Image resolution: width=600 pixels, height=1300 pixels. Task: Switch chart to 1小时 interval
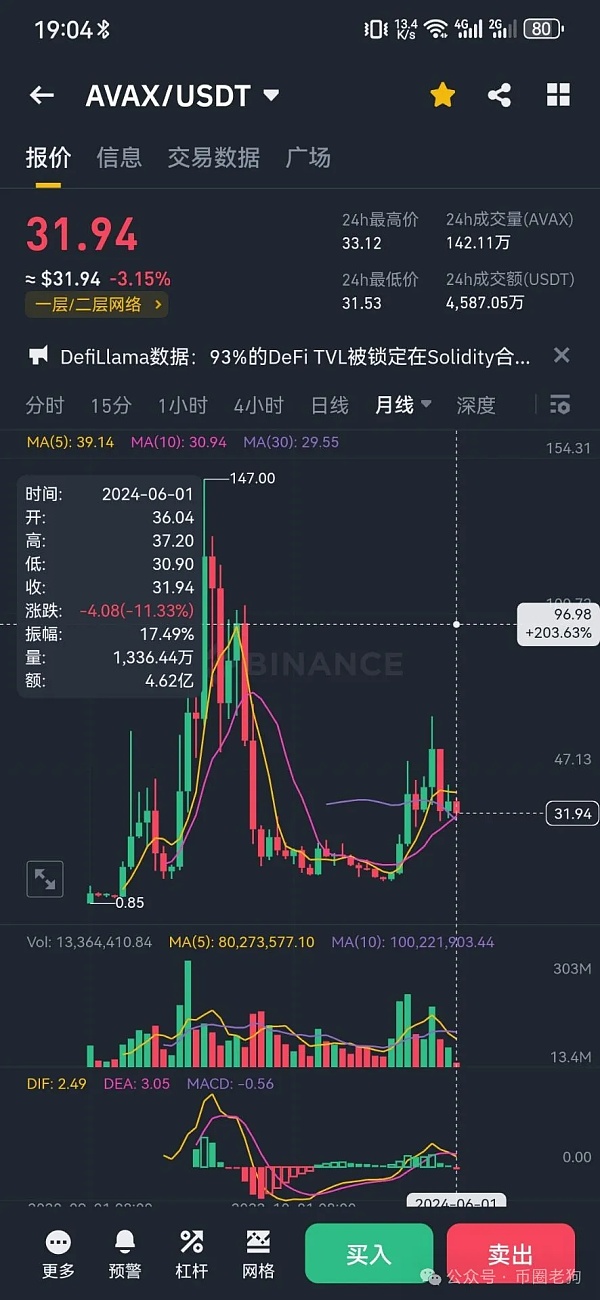(182, 405)
